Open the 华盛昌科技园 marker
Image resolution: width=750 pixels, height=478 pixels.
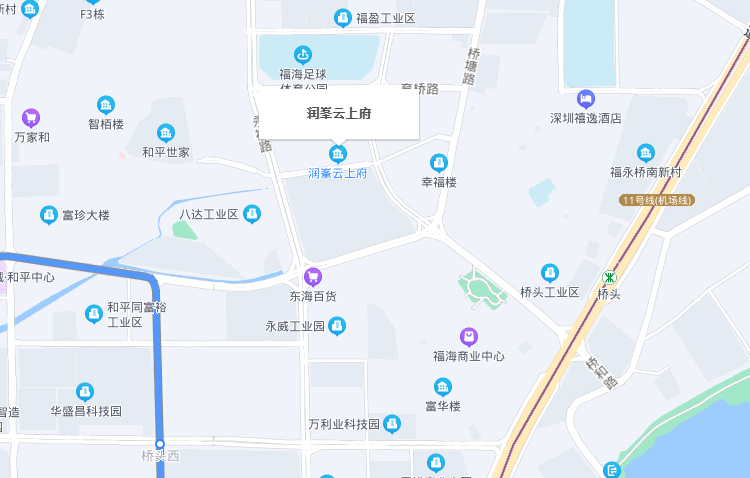[x=85, y=392]
